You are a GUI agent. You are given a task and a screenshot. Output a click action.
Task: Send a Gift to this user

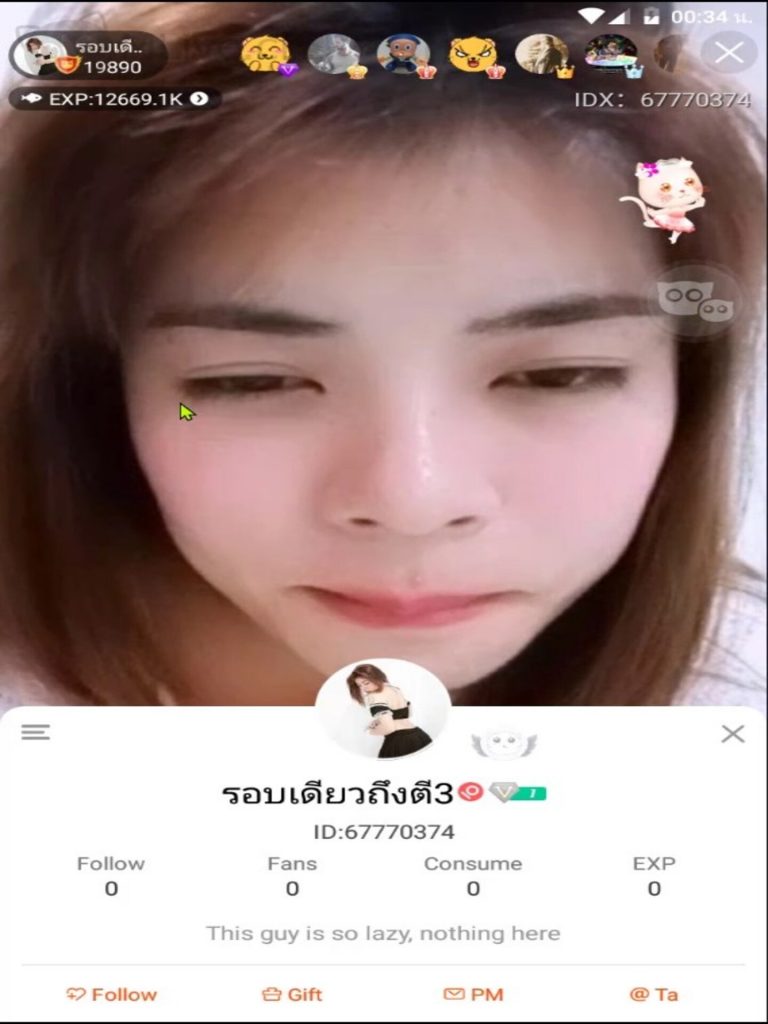[x=292, y=994]
